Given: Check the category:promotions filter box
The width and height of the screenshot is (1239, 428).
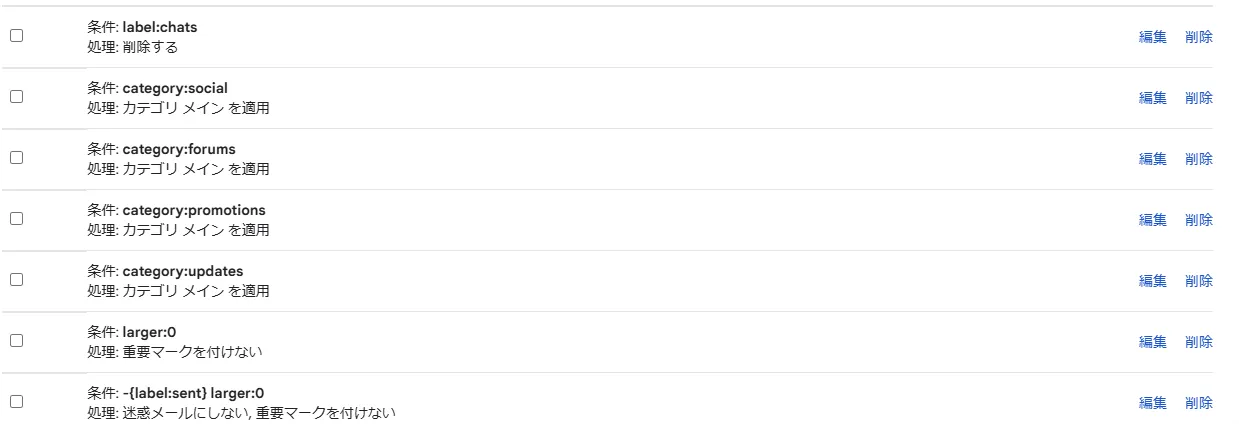Looking at the screenshot, I should (x=16, y=219).
